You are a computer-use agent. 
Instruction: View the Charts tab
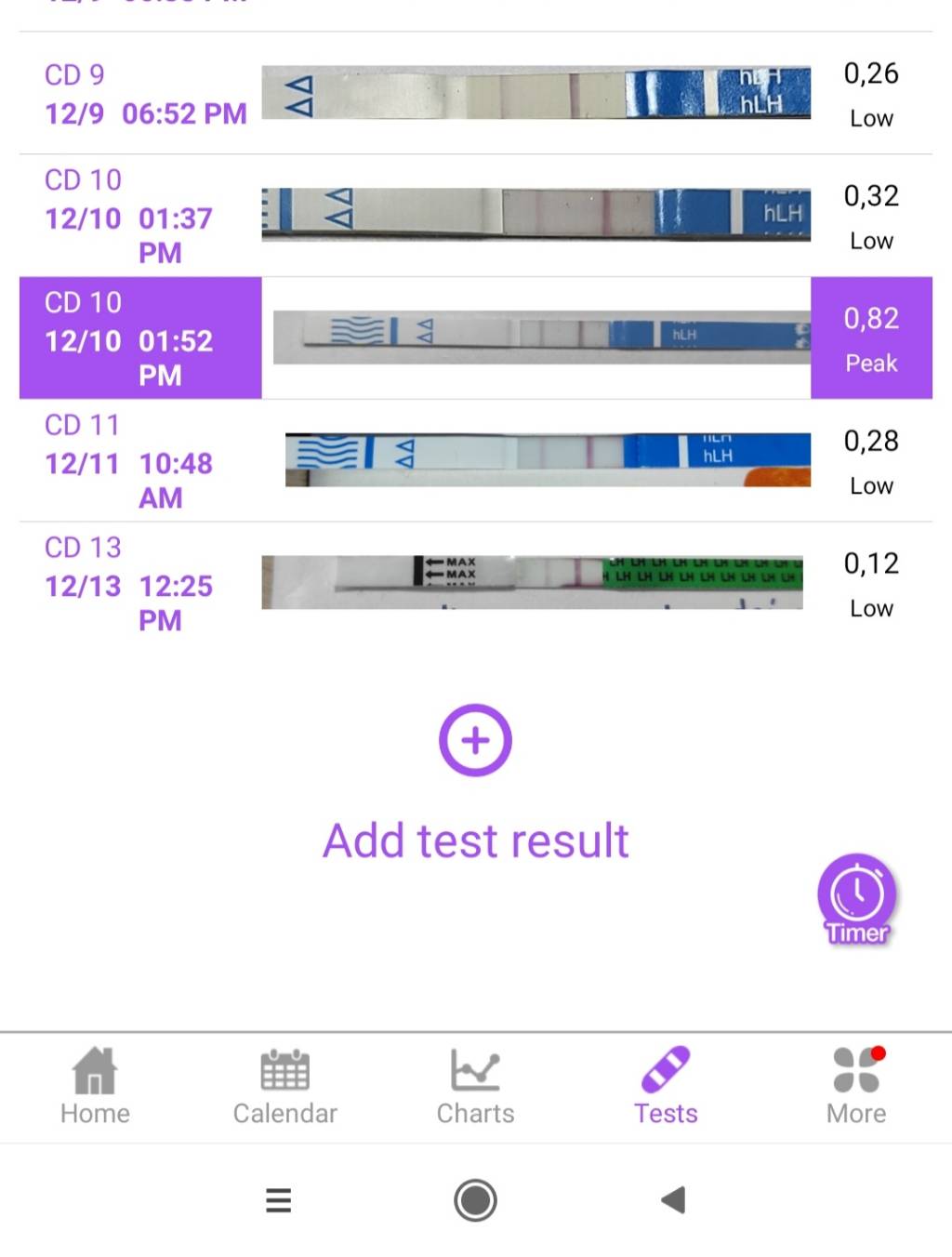(x=475, y=1087)
